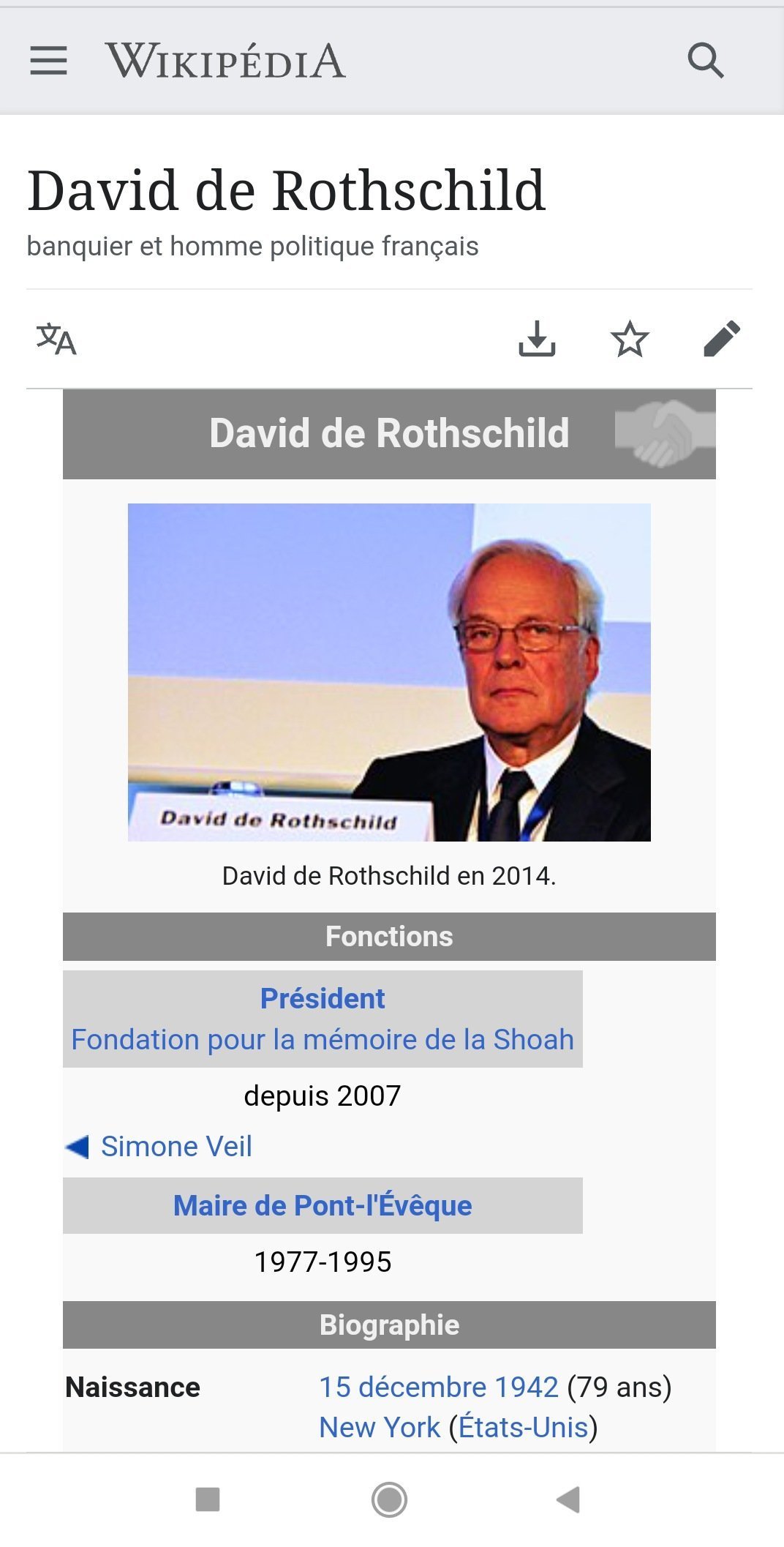
Task: Open the New York link
Action: [380, 1427]
